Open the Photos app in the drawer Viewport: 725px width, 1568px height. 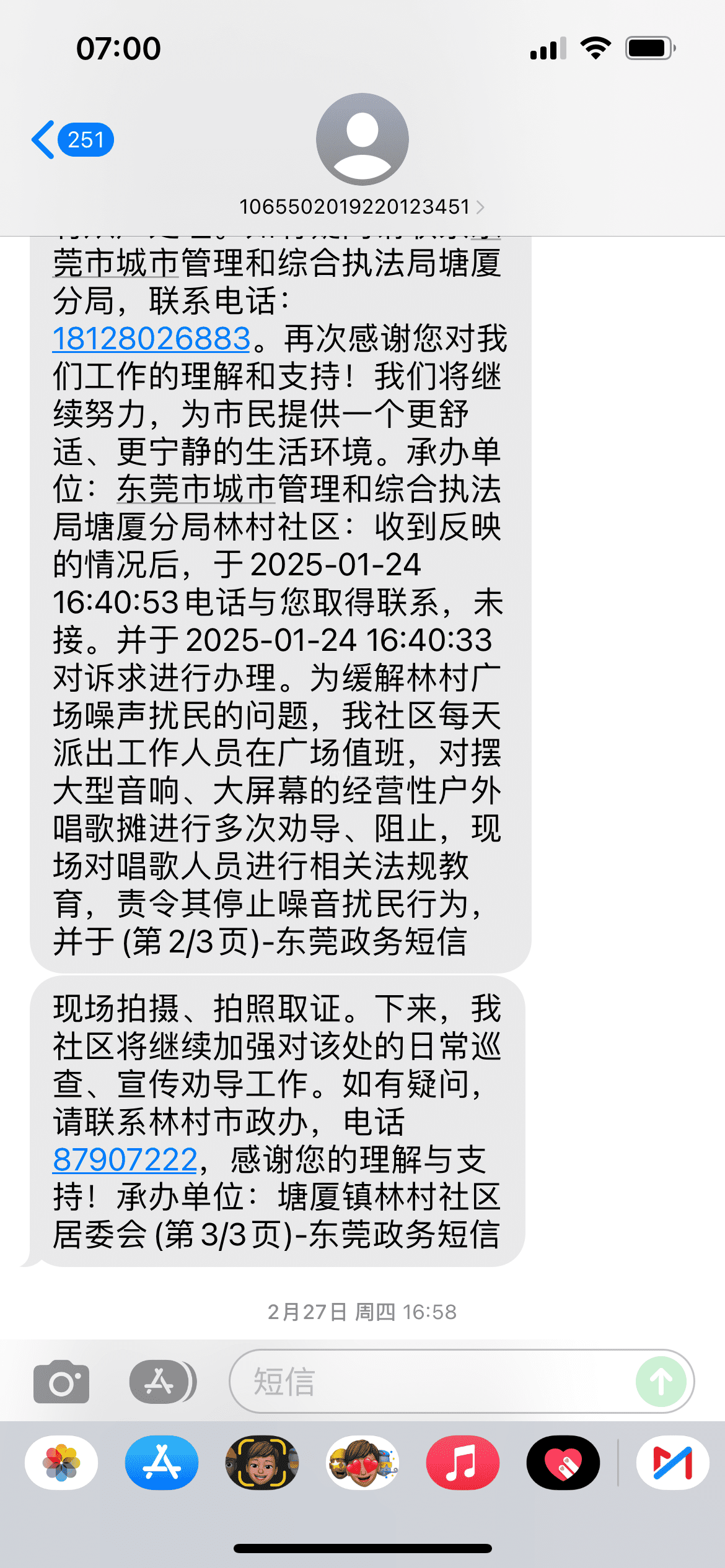[x=61, y=1463]
